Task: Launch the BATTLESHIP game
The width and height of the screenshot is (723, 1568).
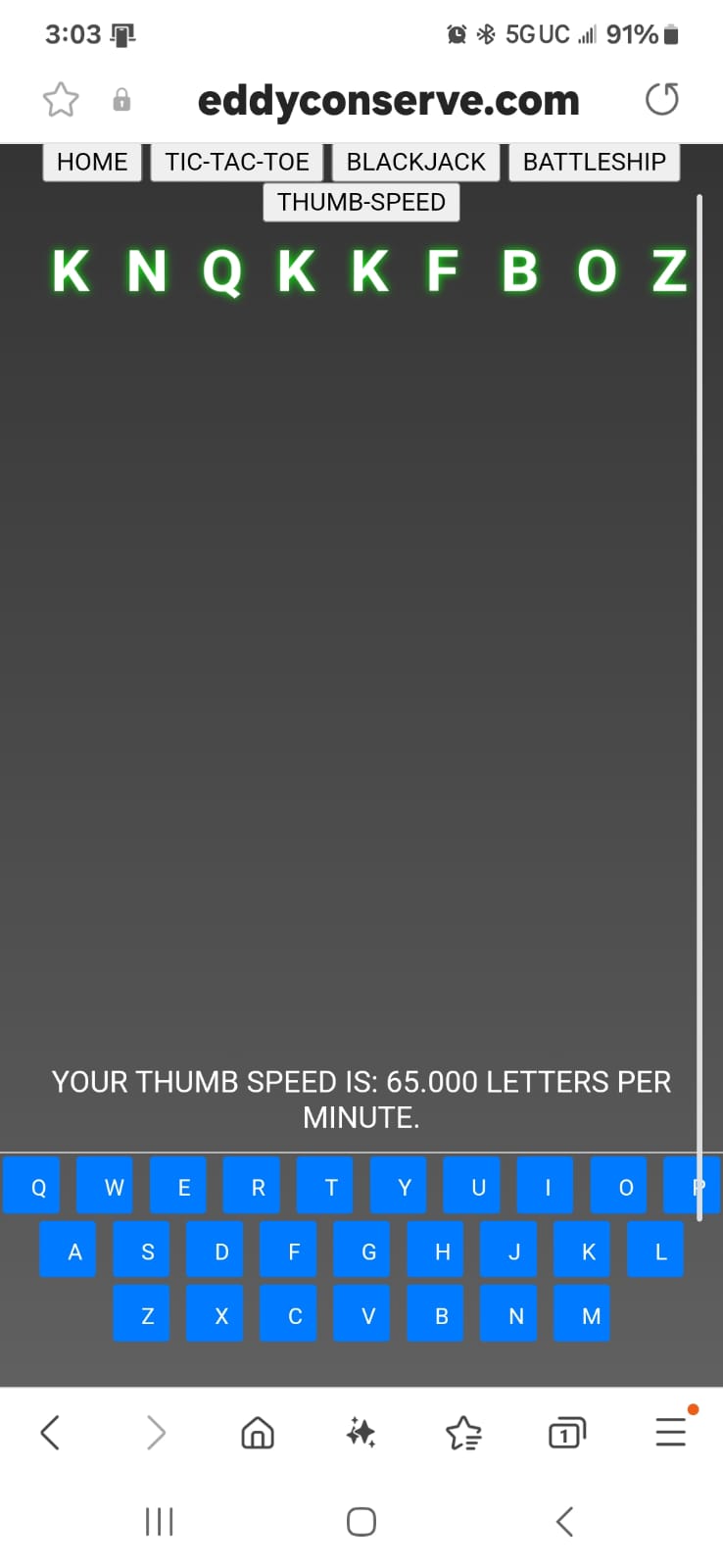Action: [x=594, y=162]
